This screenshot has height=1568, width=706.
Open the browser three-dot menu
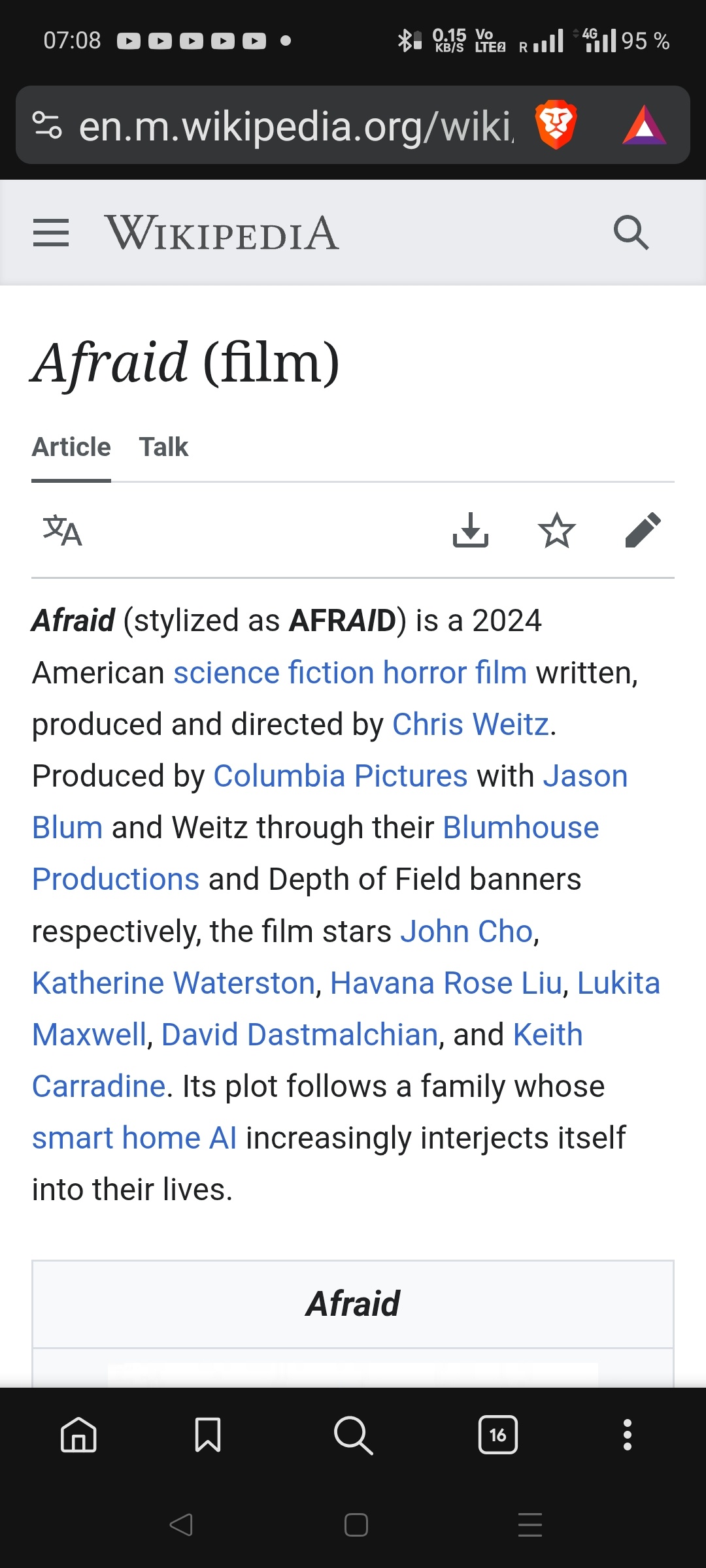(x=628, y=1435)
